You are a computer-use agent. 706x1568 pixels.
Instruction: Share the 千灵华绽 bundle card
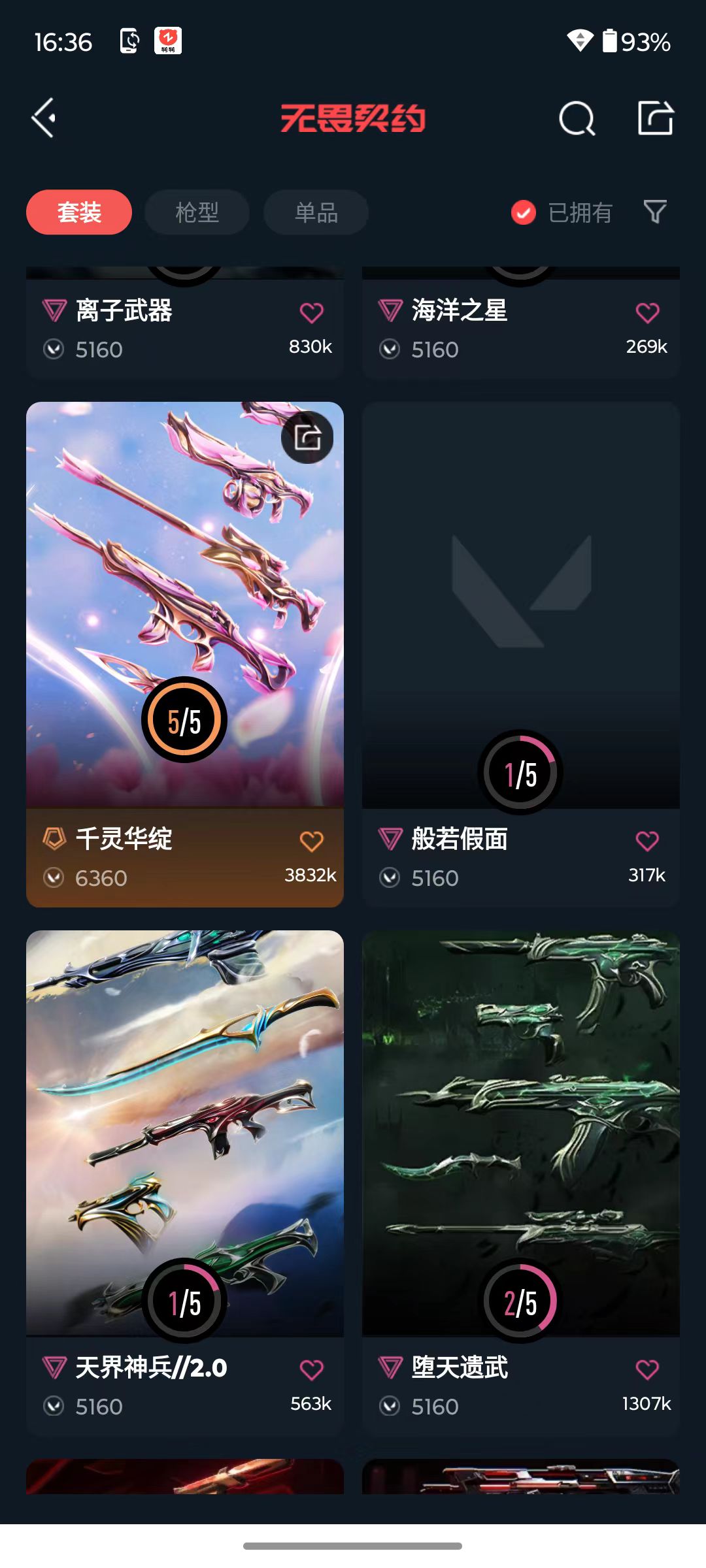pyautogui.click(x=307, y=437)
